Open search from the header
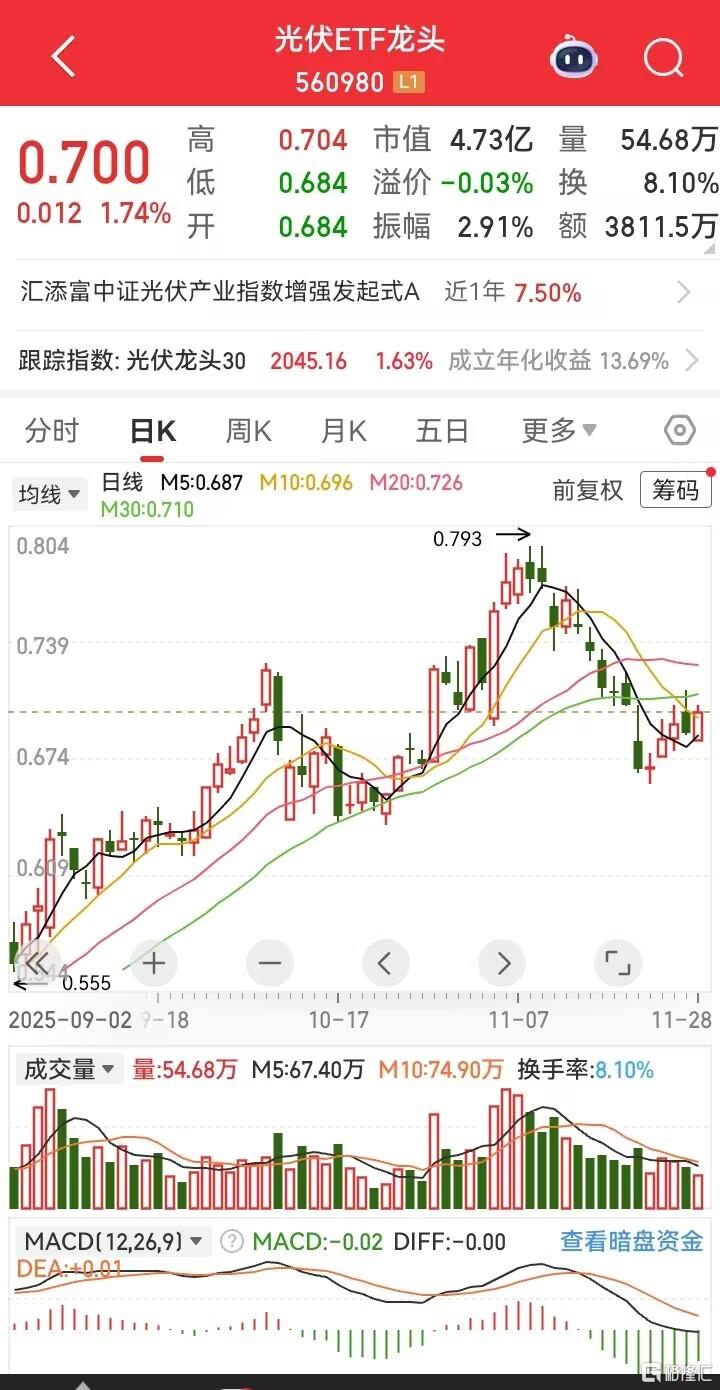Image resolution: width=720 pixels, height=1390 pixels. point(663,58)
